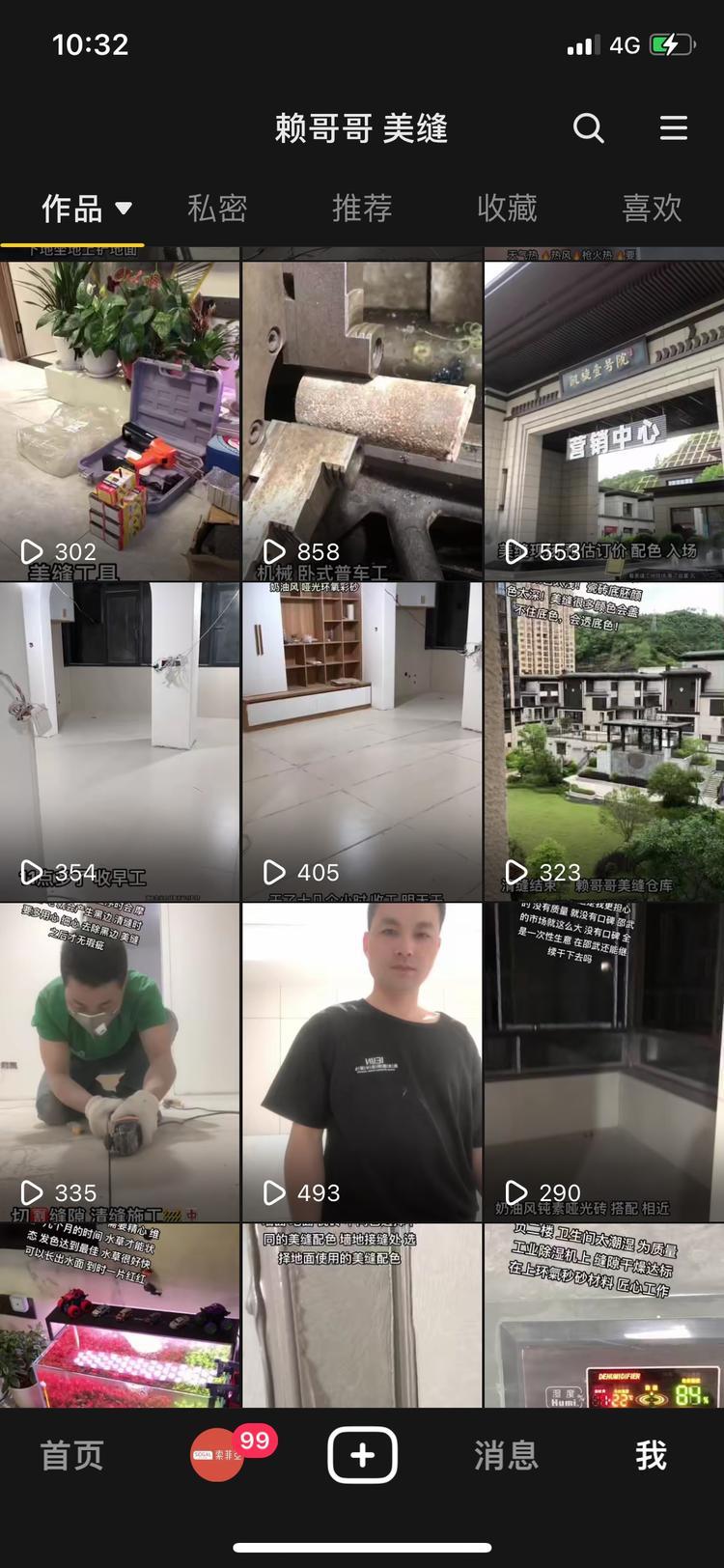This screenshot has width=724, height=1568.
Task: Switch to the 收藏 tab
Action: (x=507, y=208)
